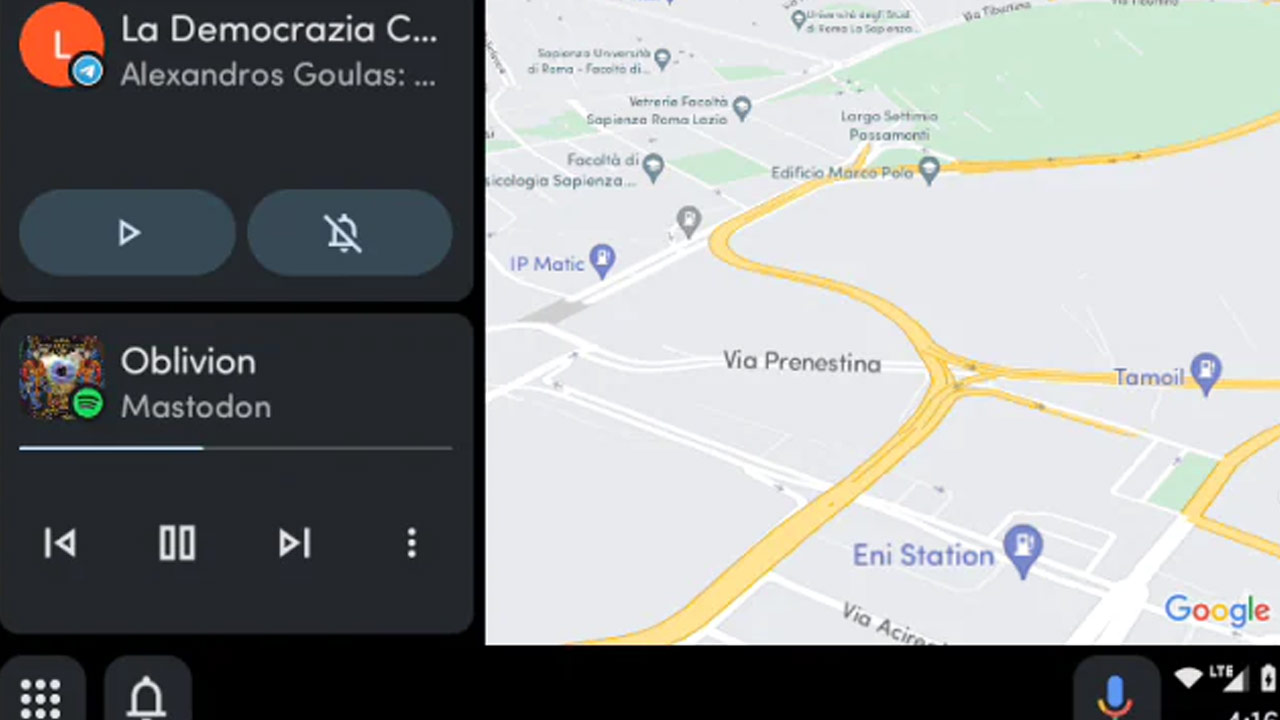Skip to the previous track
1280x720 pixels.
pos(60,543)
